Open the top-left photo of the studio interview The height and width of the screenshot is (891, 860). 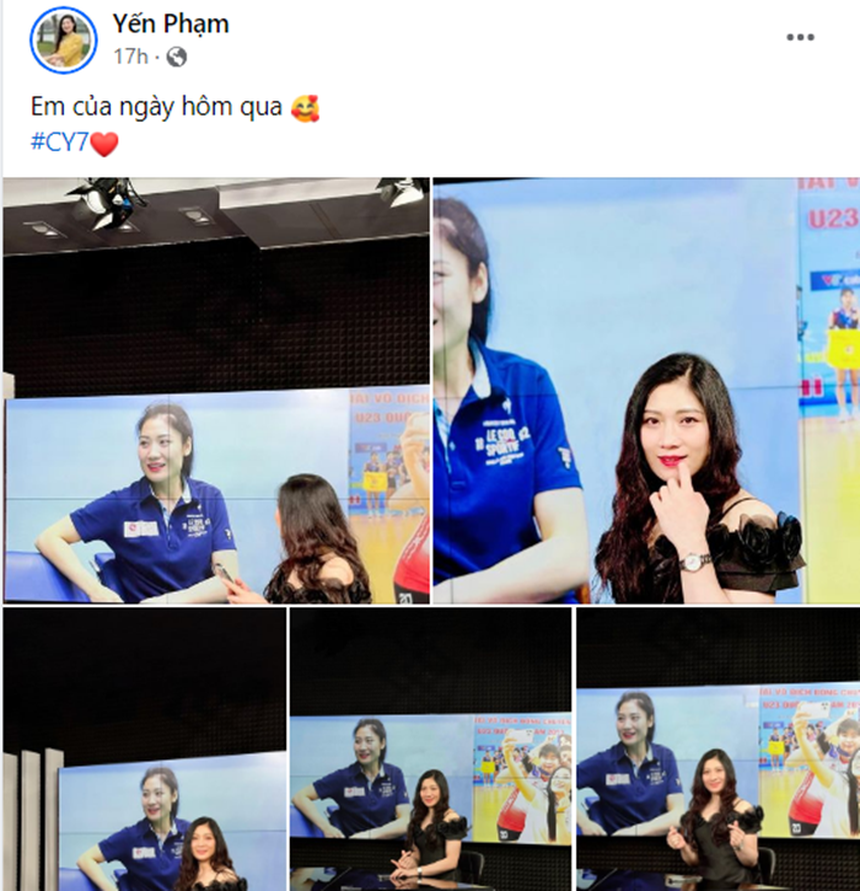[x=216, y=391]
